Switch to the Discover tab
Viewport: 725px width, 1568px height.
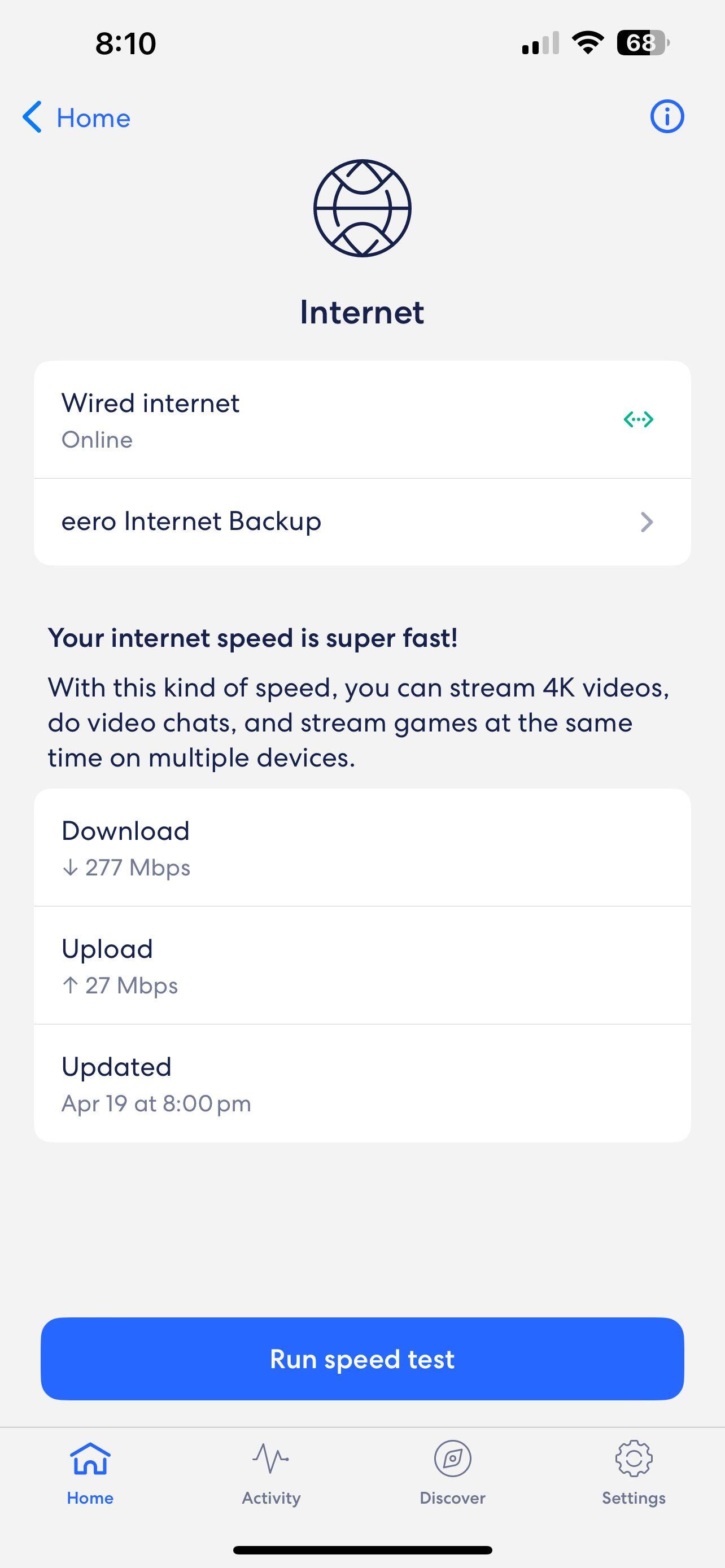click(x=452, y=1473)
